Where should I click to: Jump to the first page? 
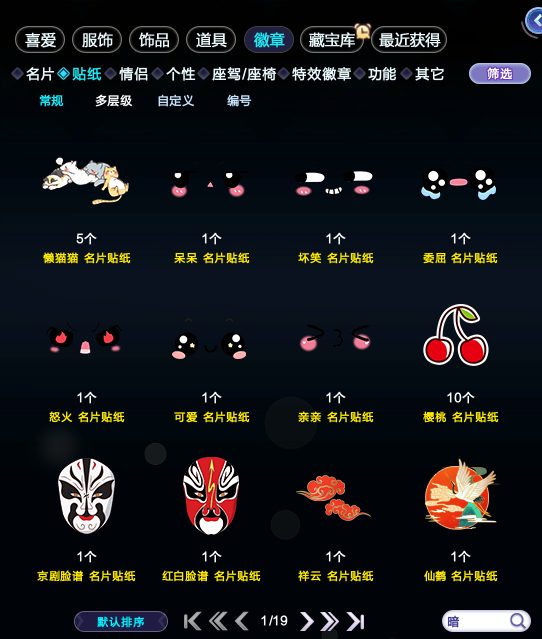pos(192,621)
